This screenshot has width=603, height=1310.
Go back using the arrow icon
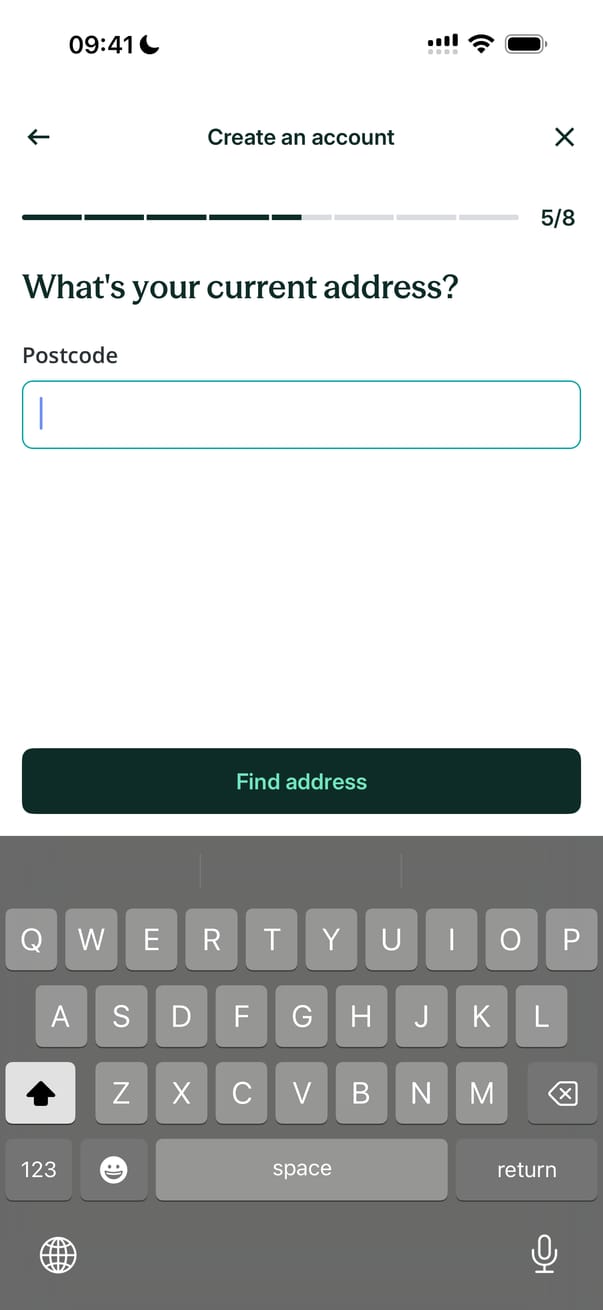coord(38,137)
